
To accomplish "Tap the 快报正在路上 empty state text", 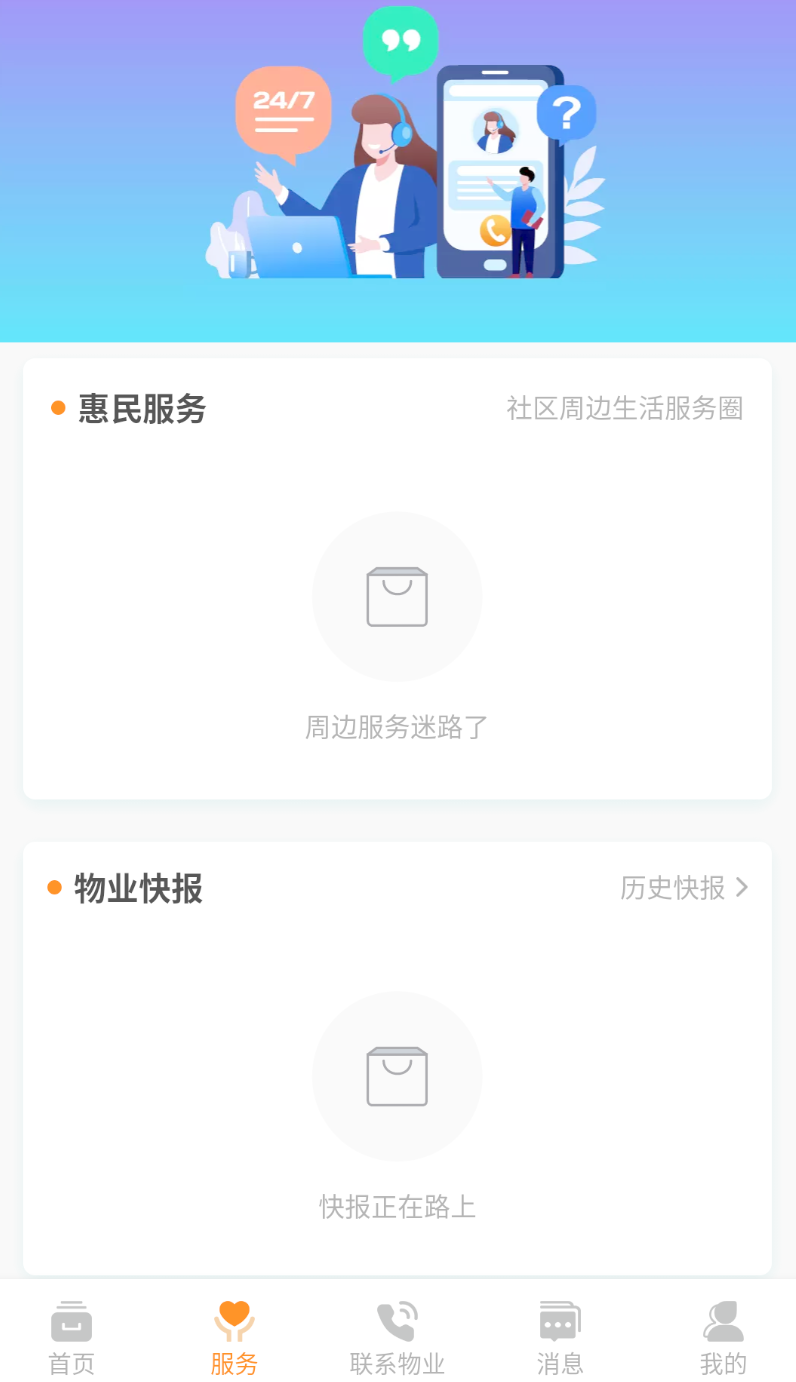I will (397, 1208).
